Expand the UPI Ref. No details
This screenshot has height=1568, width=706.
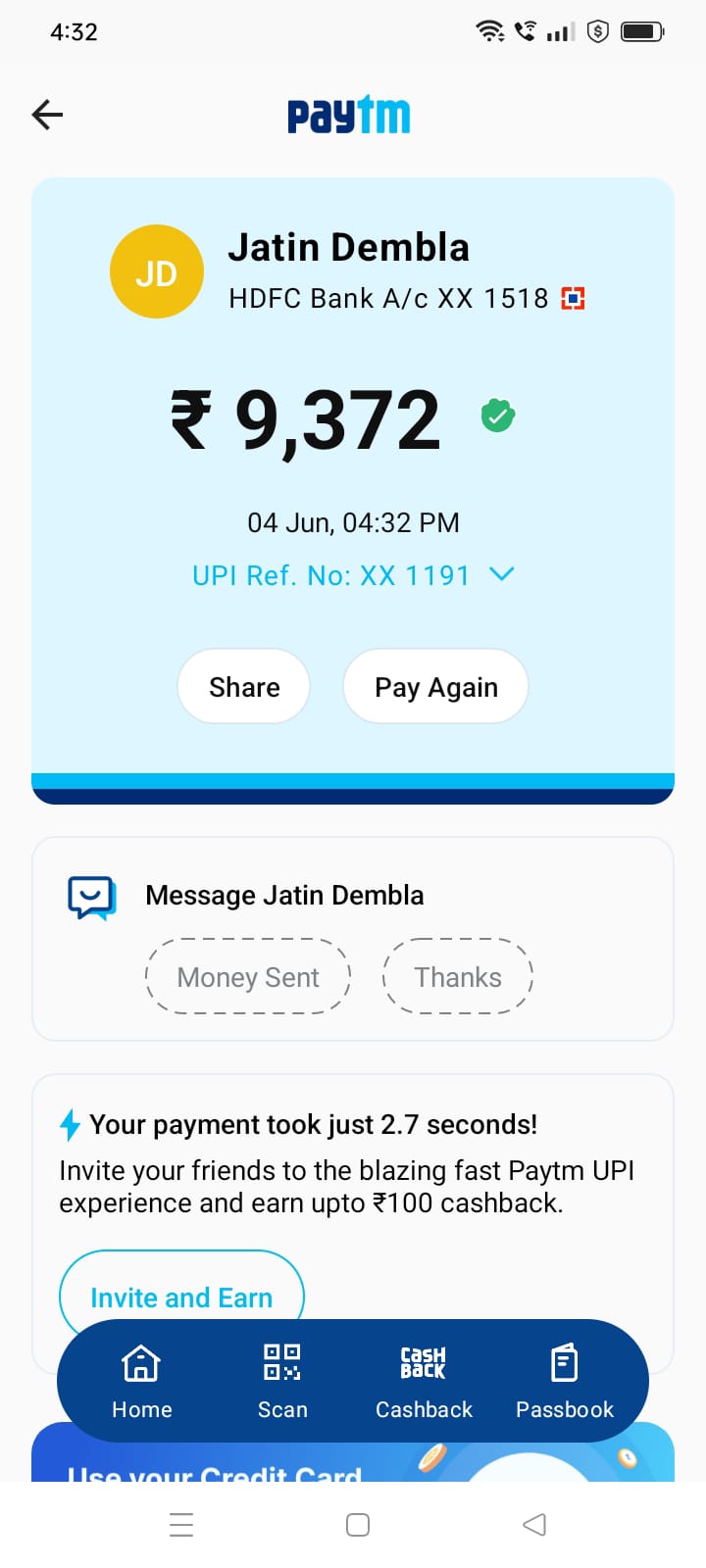click(x=501, y=575)
